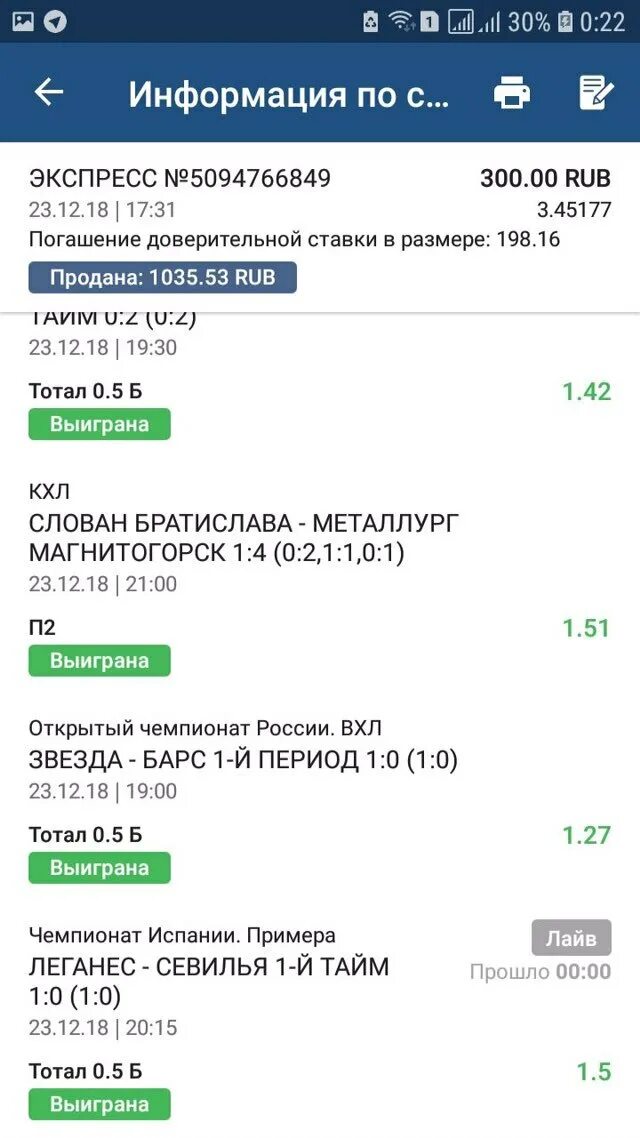Open Леганес - Севилья 1-й тайм event
Viewport: 640px width, 1138px height.
click(x=209, y=981)
